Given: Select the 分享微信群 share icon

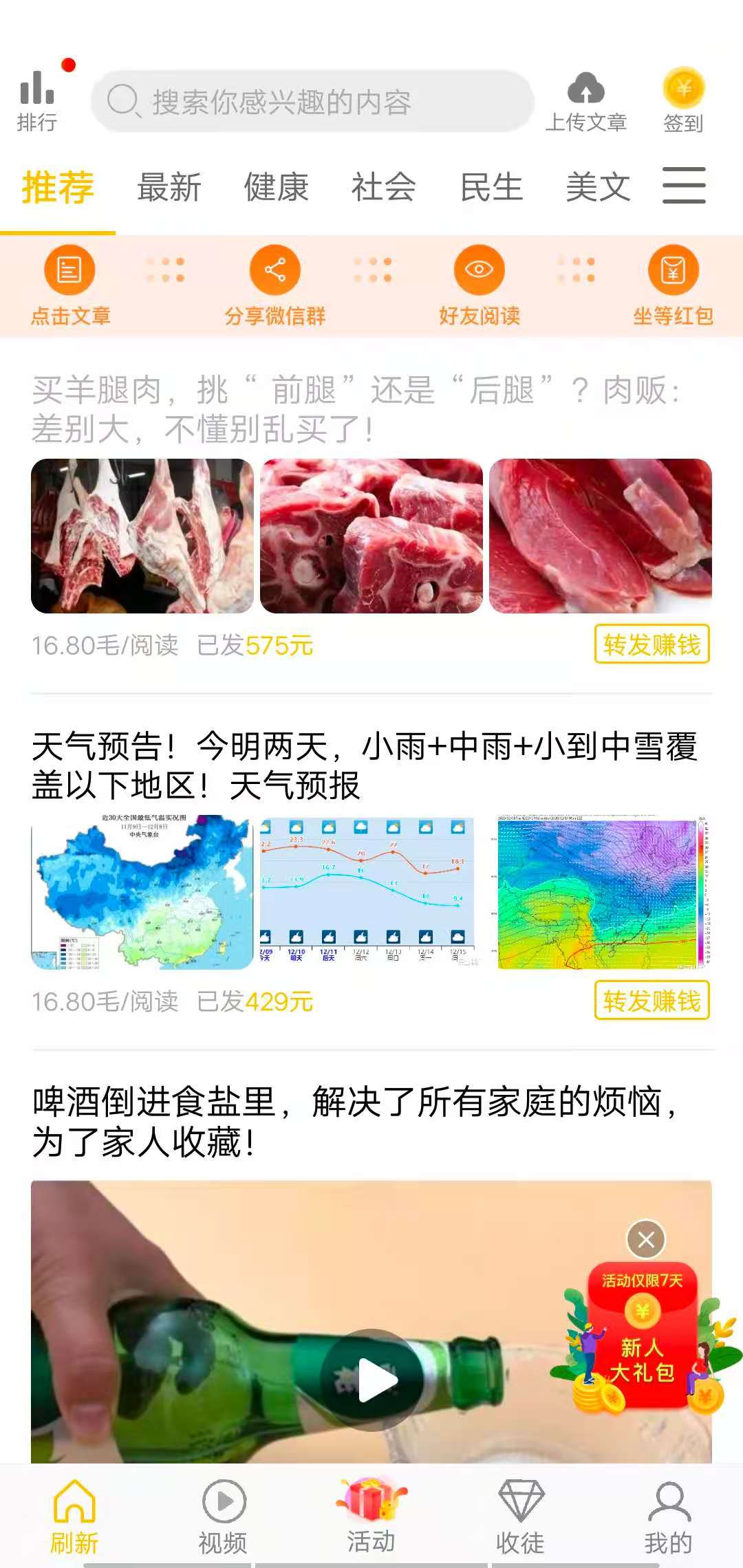Looking at the screenshot, I should coord(276,272).
